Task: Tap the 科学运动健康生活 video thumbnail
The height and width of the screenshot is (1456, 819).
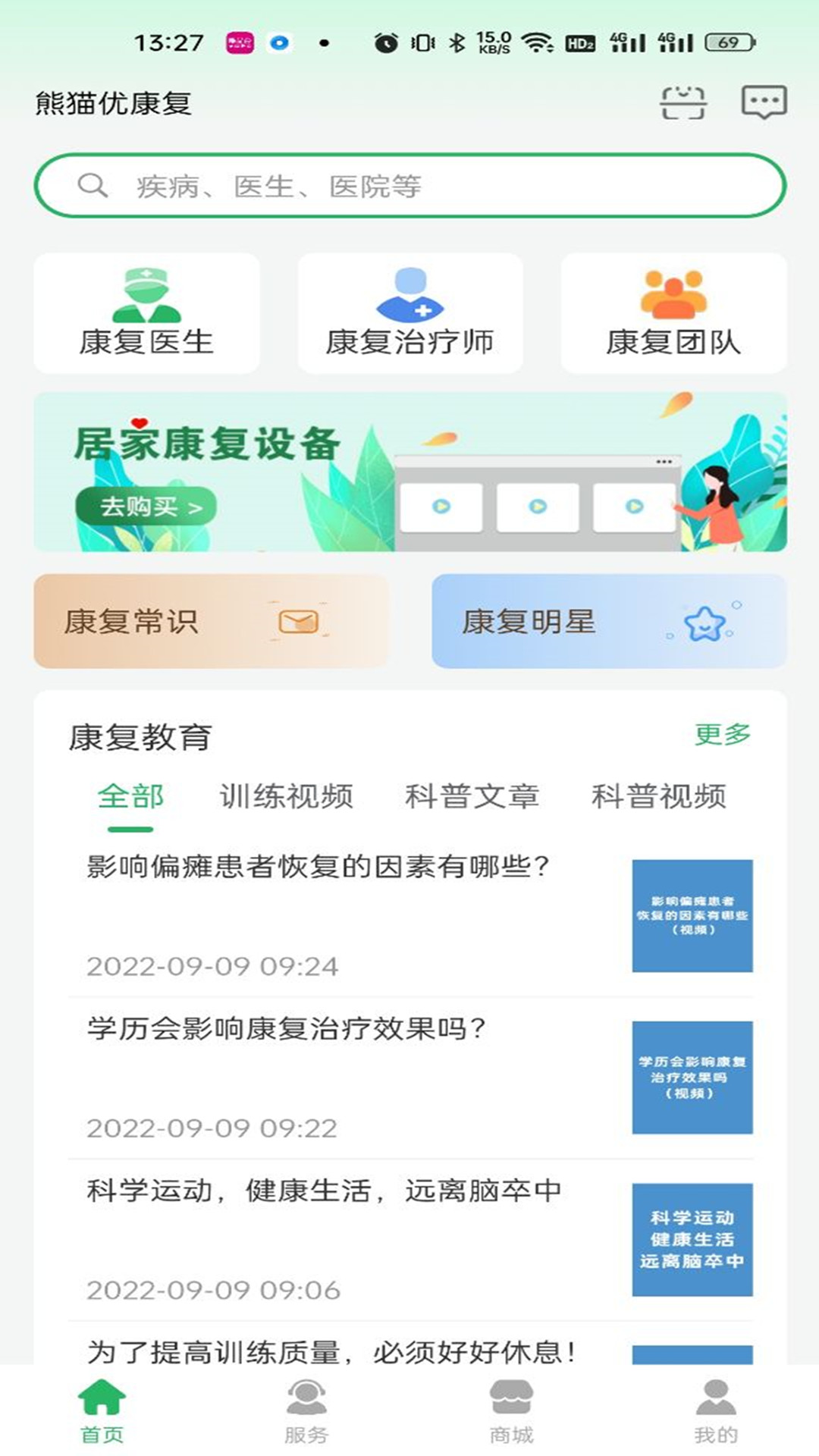Action: point(692,1239)
